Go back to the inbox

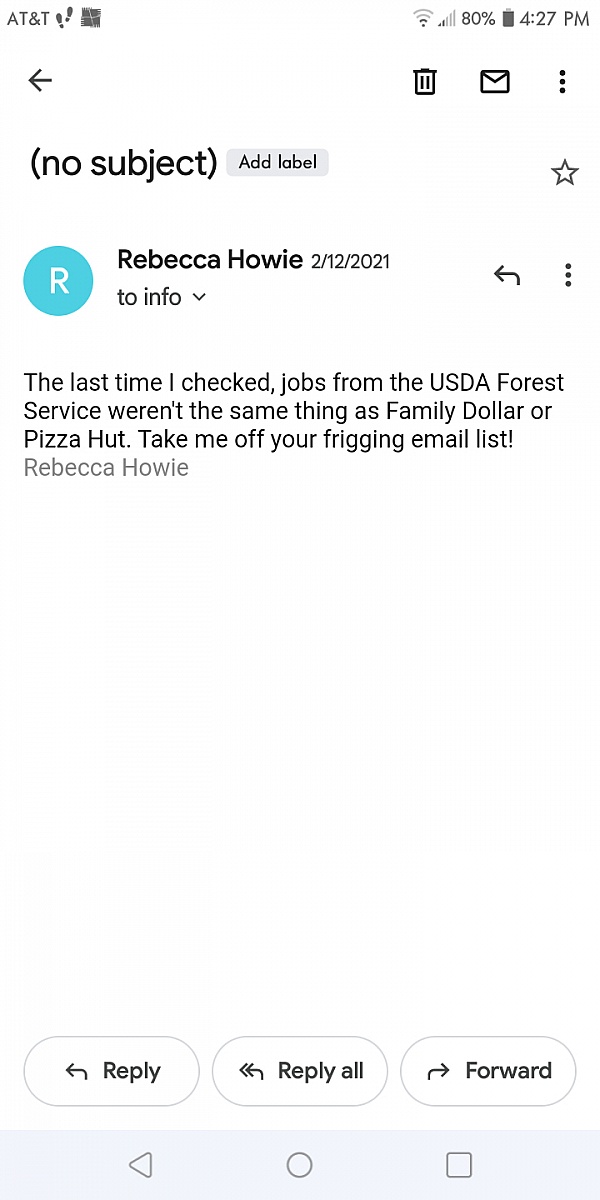click(40, 81)
